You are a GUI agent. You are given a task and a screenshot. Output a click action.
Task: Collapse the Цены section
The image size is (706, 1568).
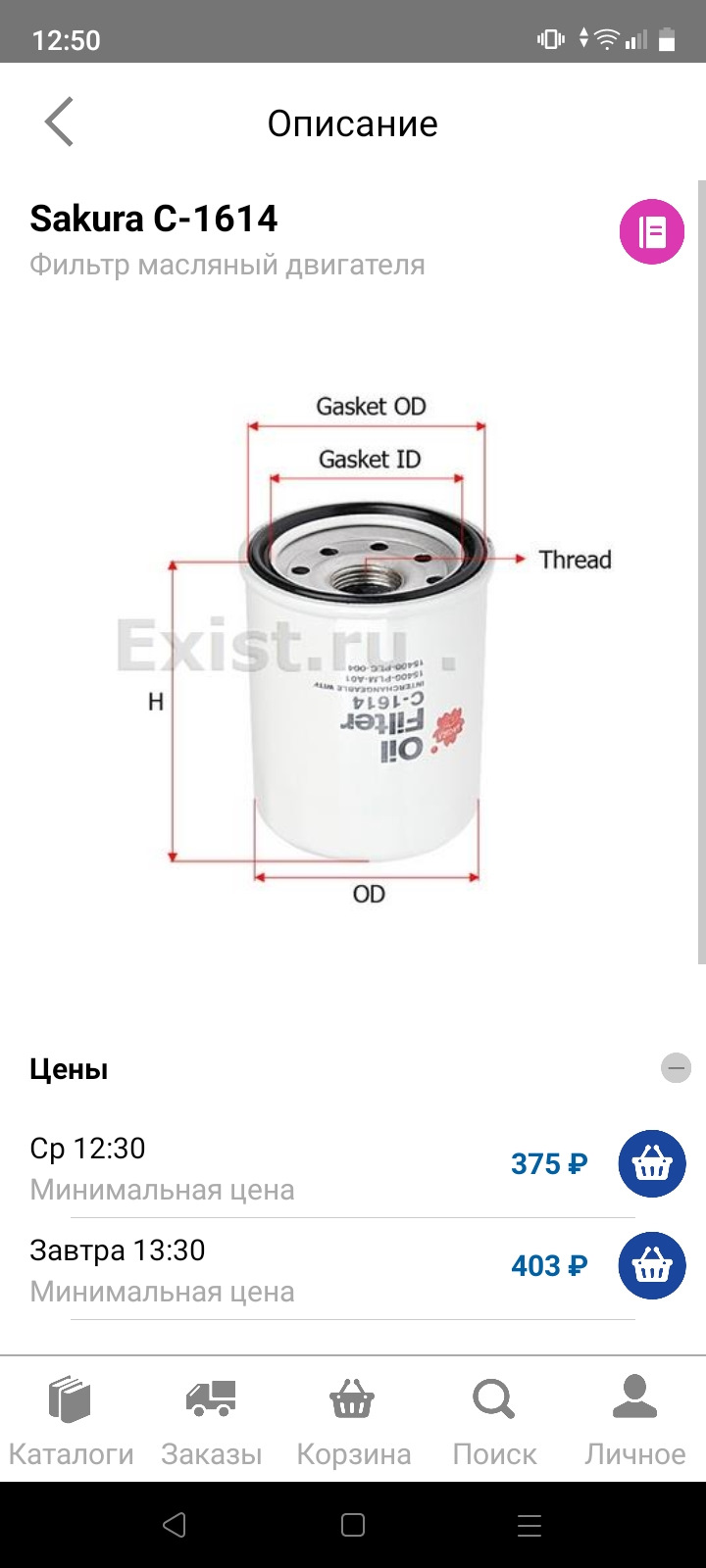[676, 1067]
